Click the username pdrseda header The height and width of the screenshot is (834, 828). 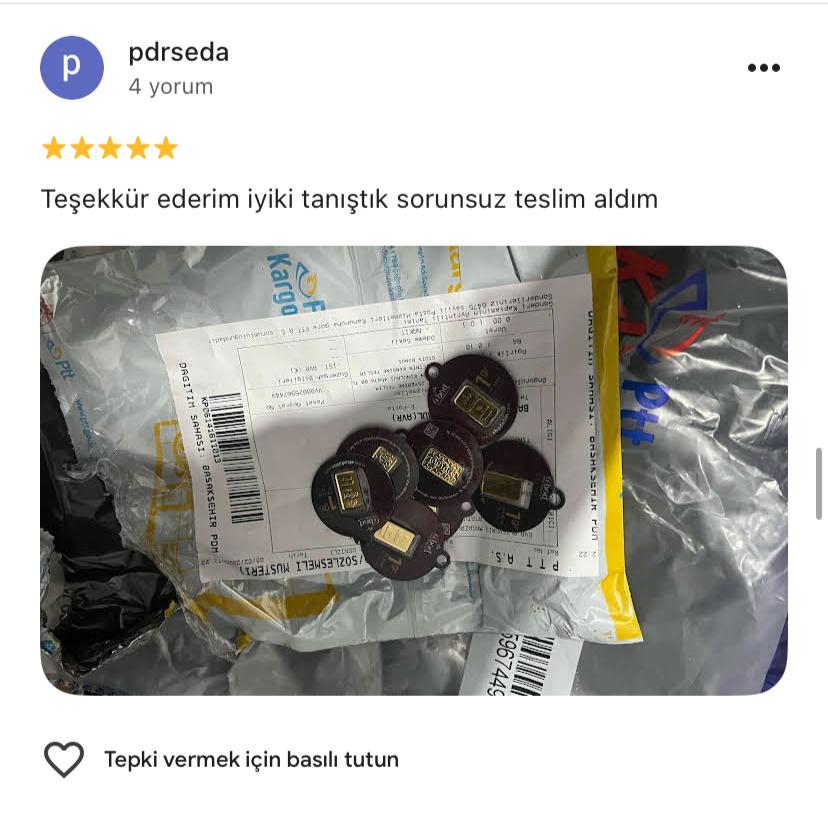pos(177,51)
